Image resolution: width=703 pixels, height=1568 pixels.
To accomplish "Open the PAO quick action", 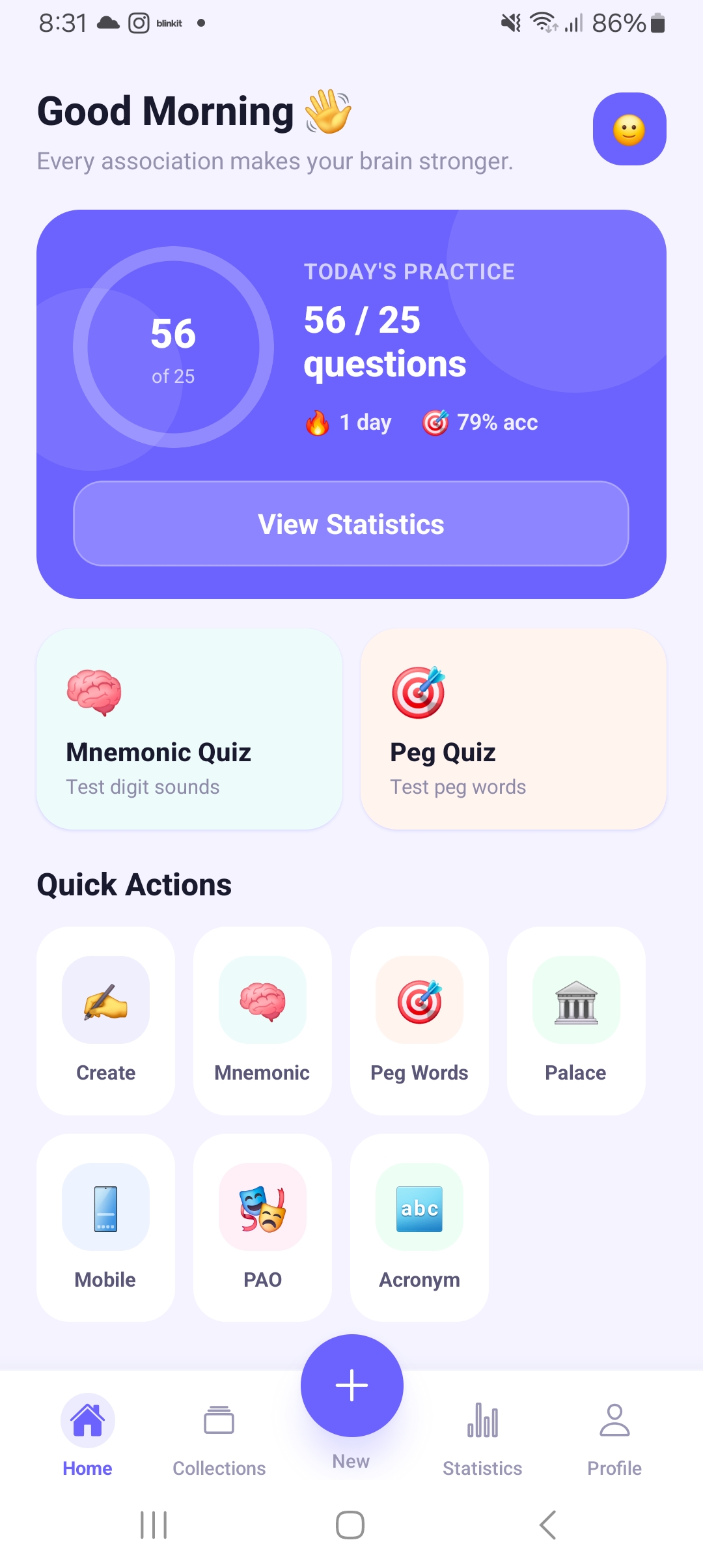I will (x=262, y=1227).
